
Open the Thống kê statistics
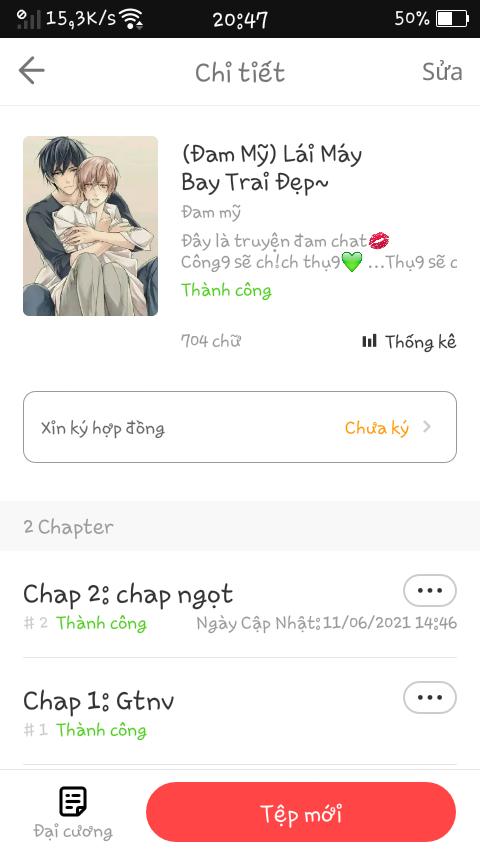pos(409,341)
